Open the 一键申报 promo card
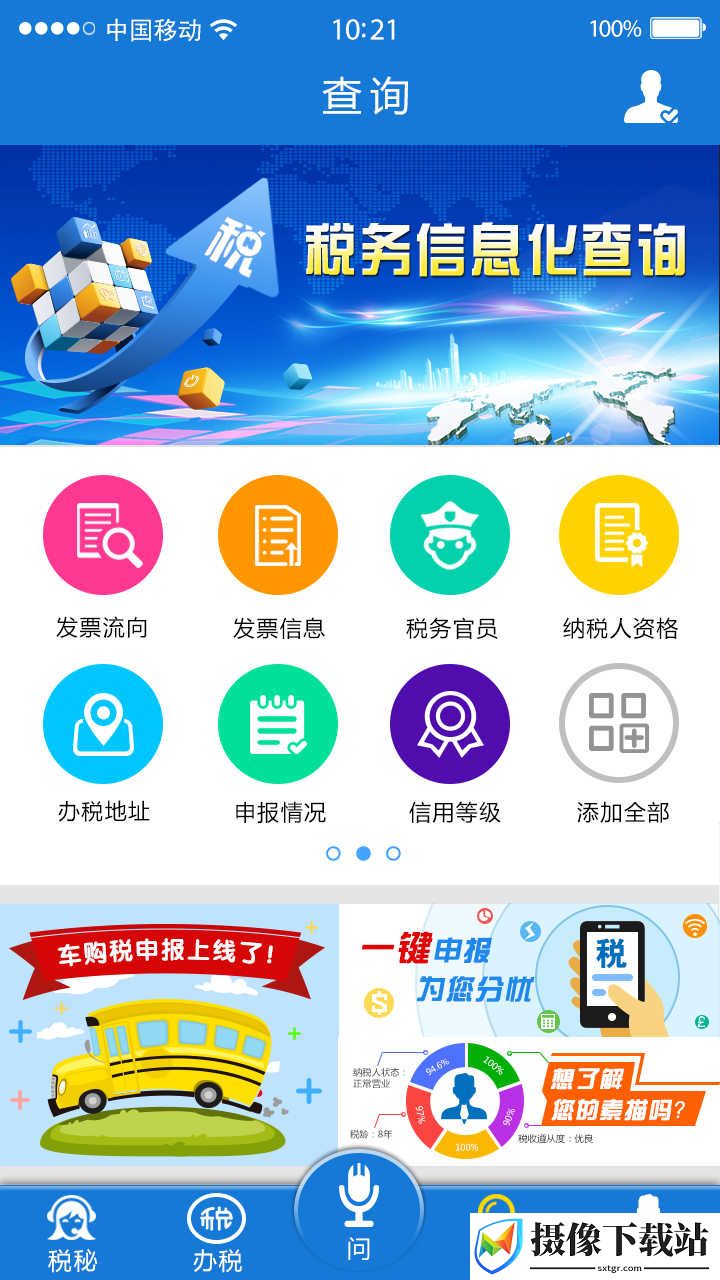This screenshot has width=720, height=1280. pos(529,970)
